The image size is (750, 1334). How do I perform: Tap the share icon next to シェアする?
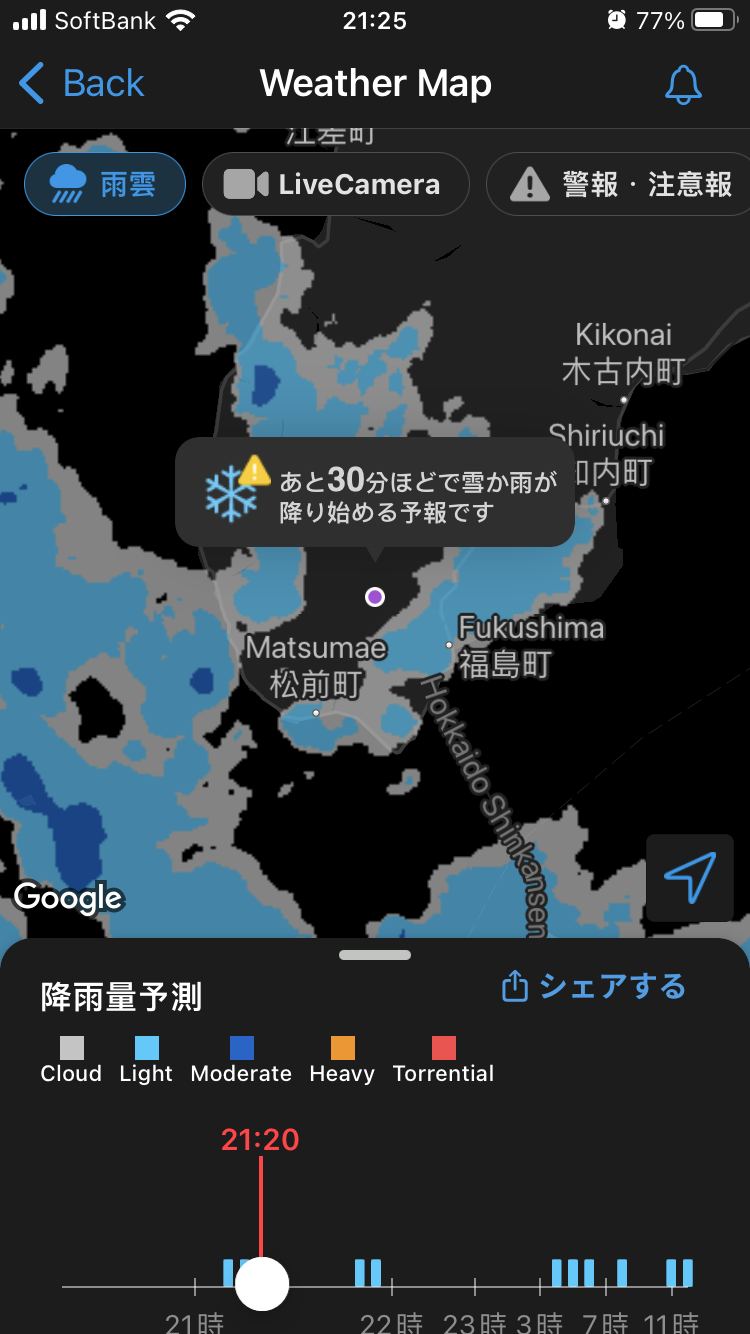(514, 985)
